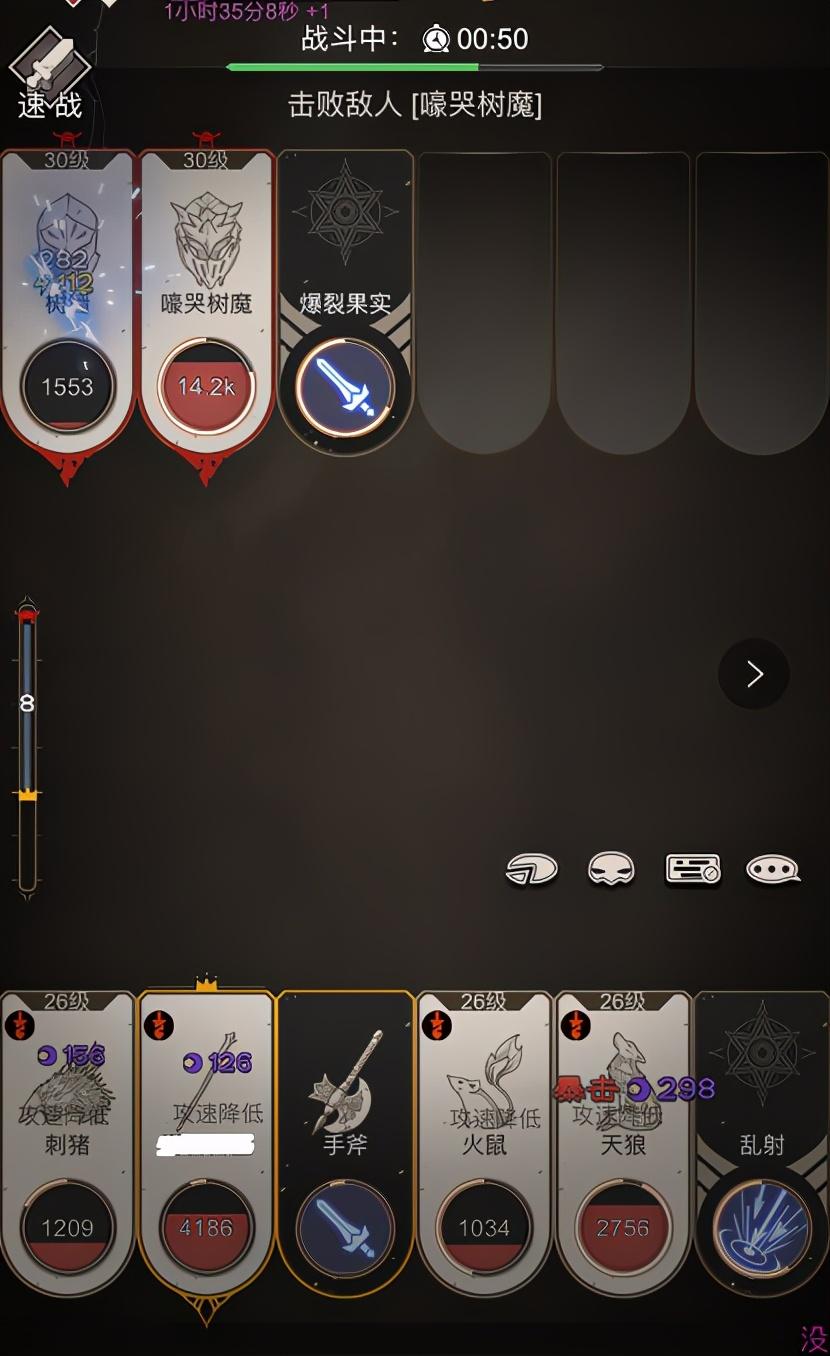830x1356 pixels.
Task: Tap the 爆裂果实 skill card
Action: pos(345,300)
